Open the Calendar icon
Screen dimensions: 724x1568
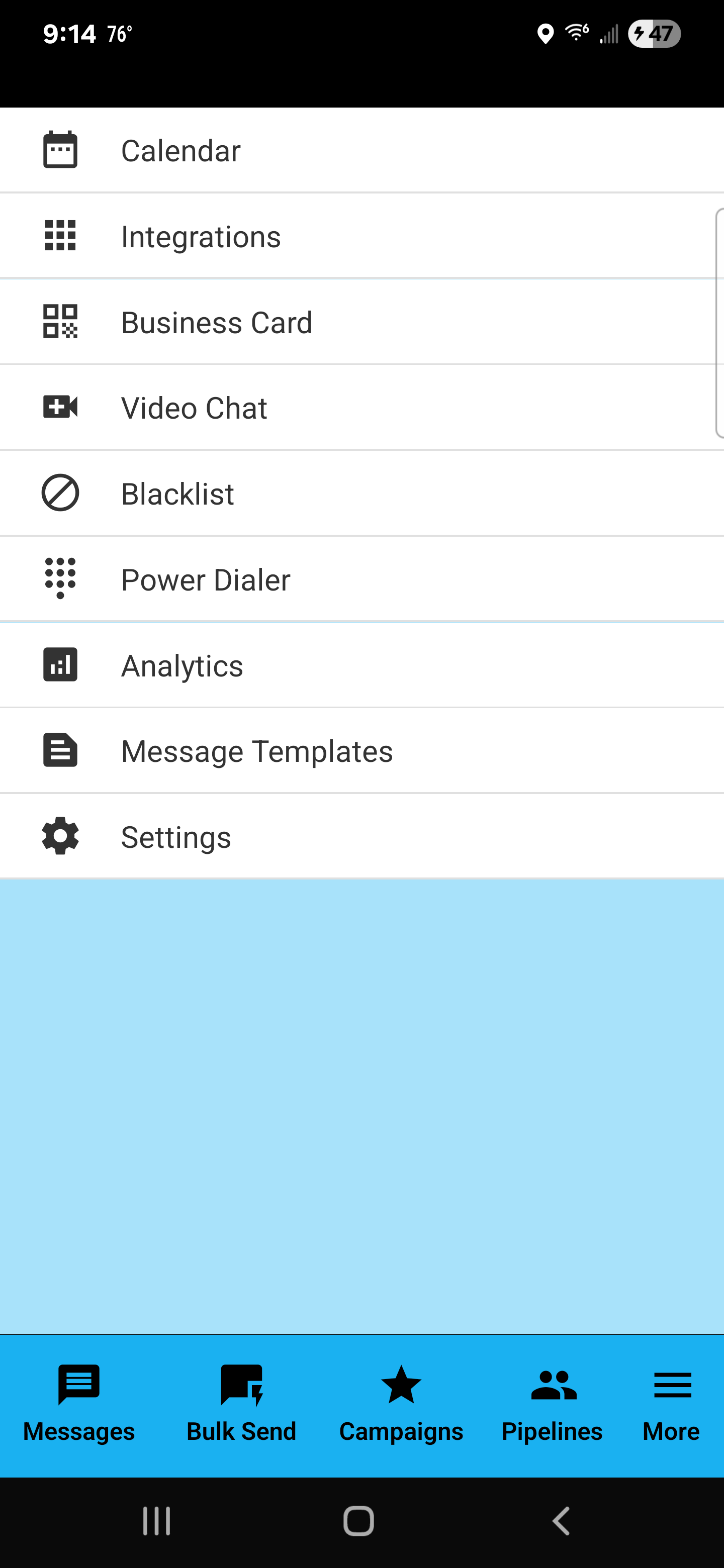60,150
